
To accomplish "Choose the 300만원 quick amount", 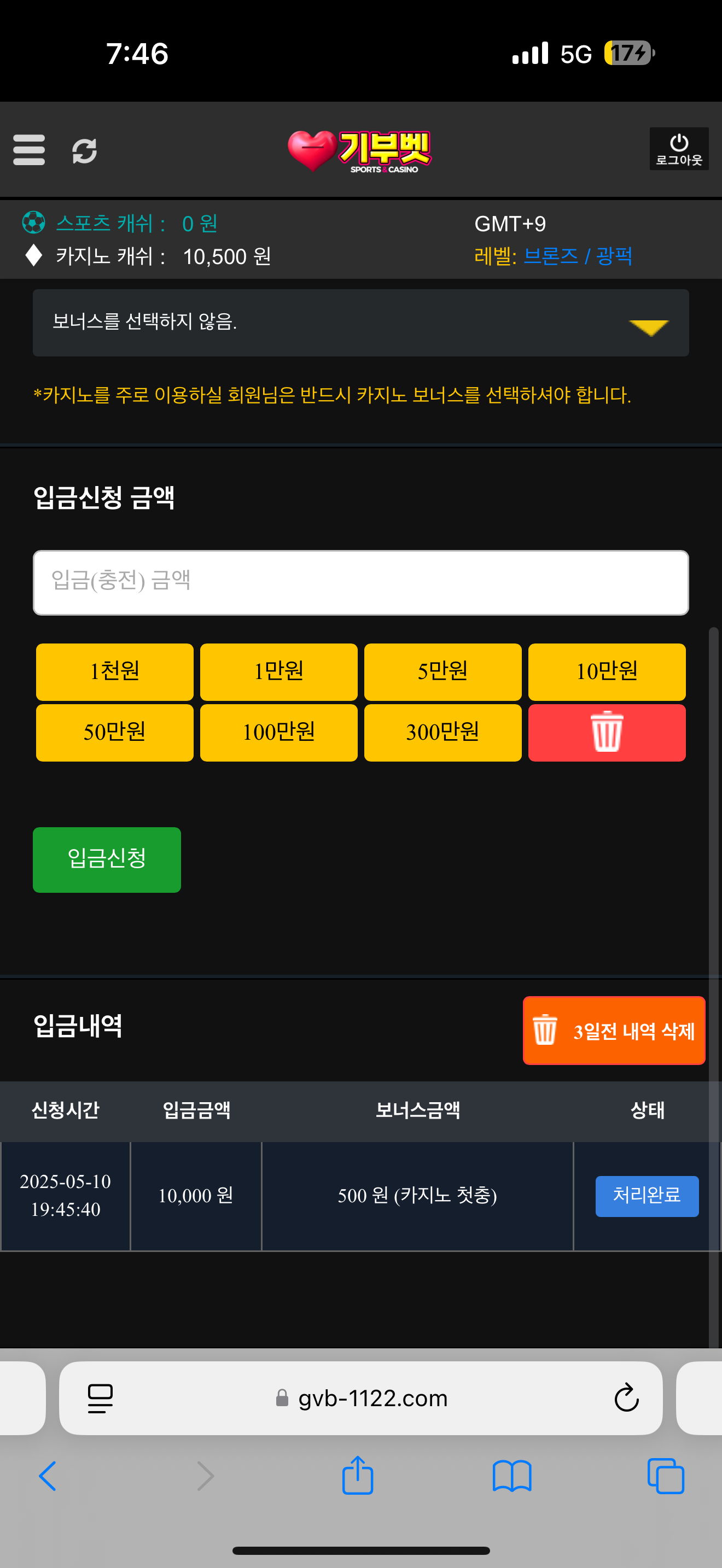I will click(442, 732).
